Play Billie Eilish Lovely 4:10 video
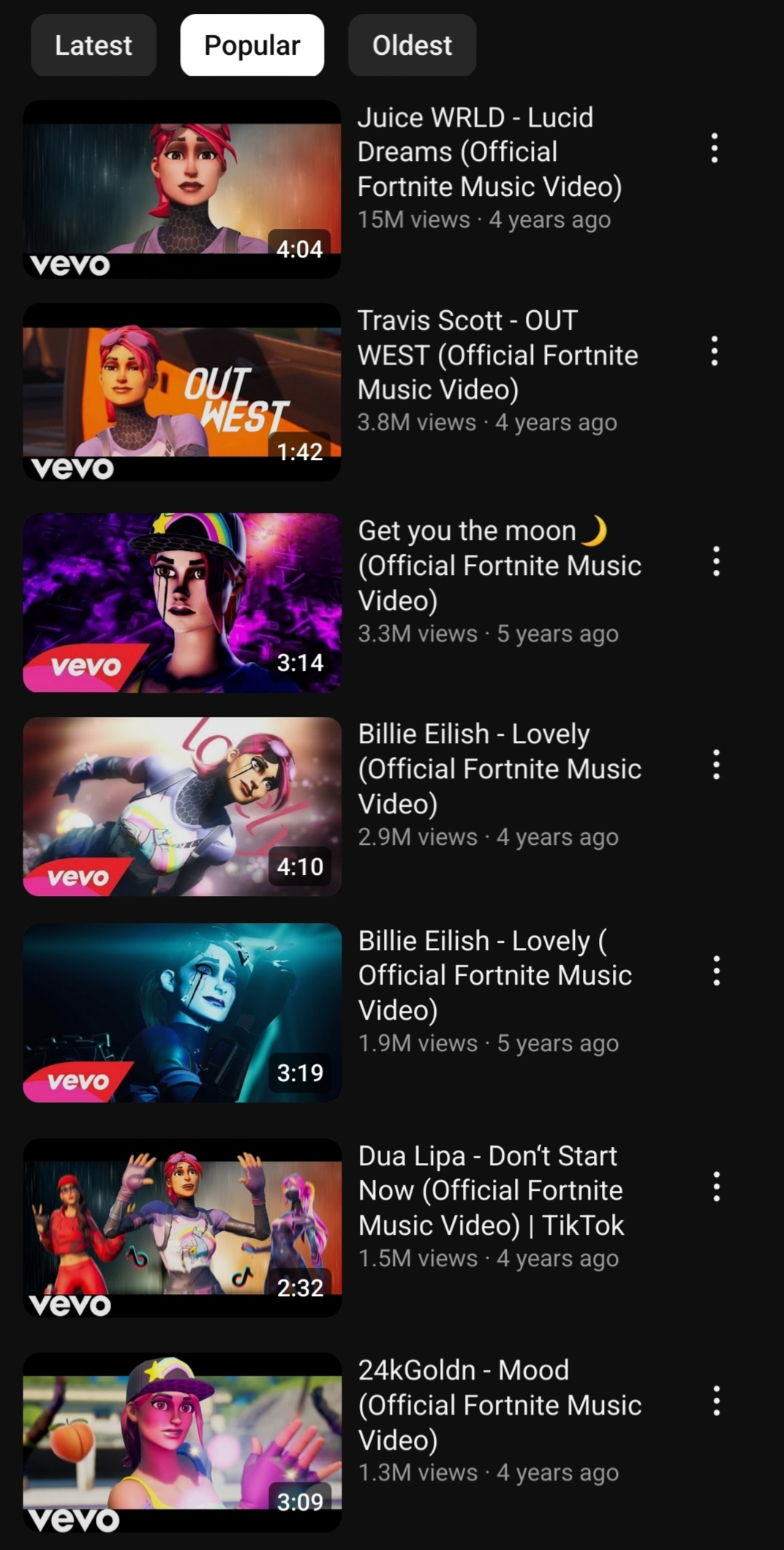Screen dimensions: 784x1550 click(x=182, y=806)
